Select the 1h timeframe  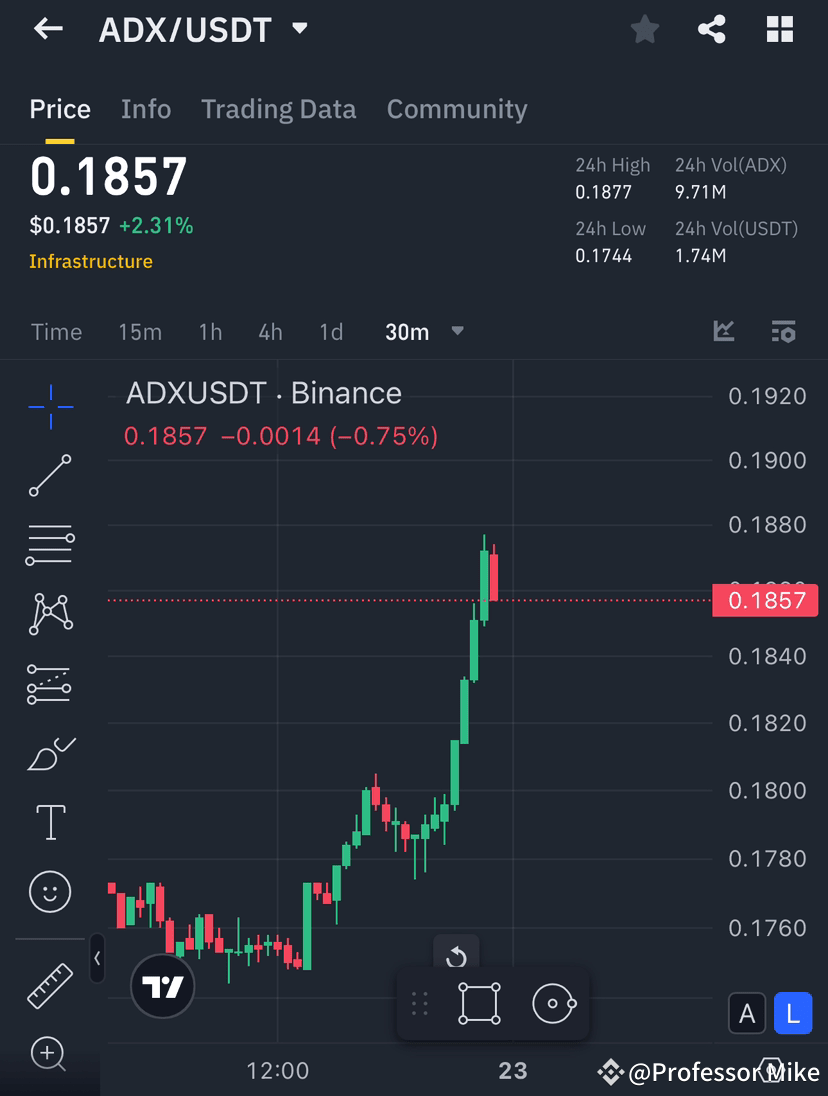[210, 331]
